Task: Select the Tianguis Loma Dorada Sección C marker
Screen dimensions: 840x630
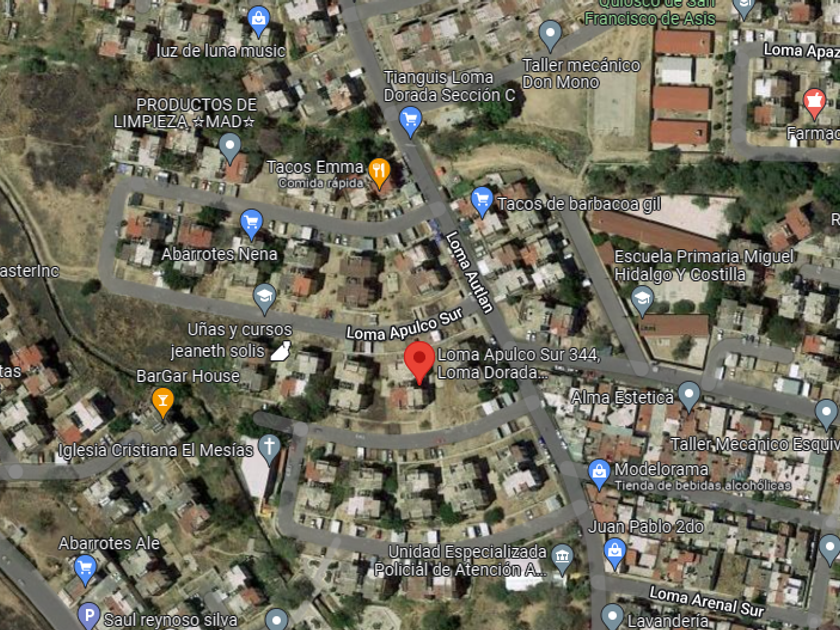Action: [x=410, y=122]
